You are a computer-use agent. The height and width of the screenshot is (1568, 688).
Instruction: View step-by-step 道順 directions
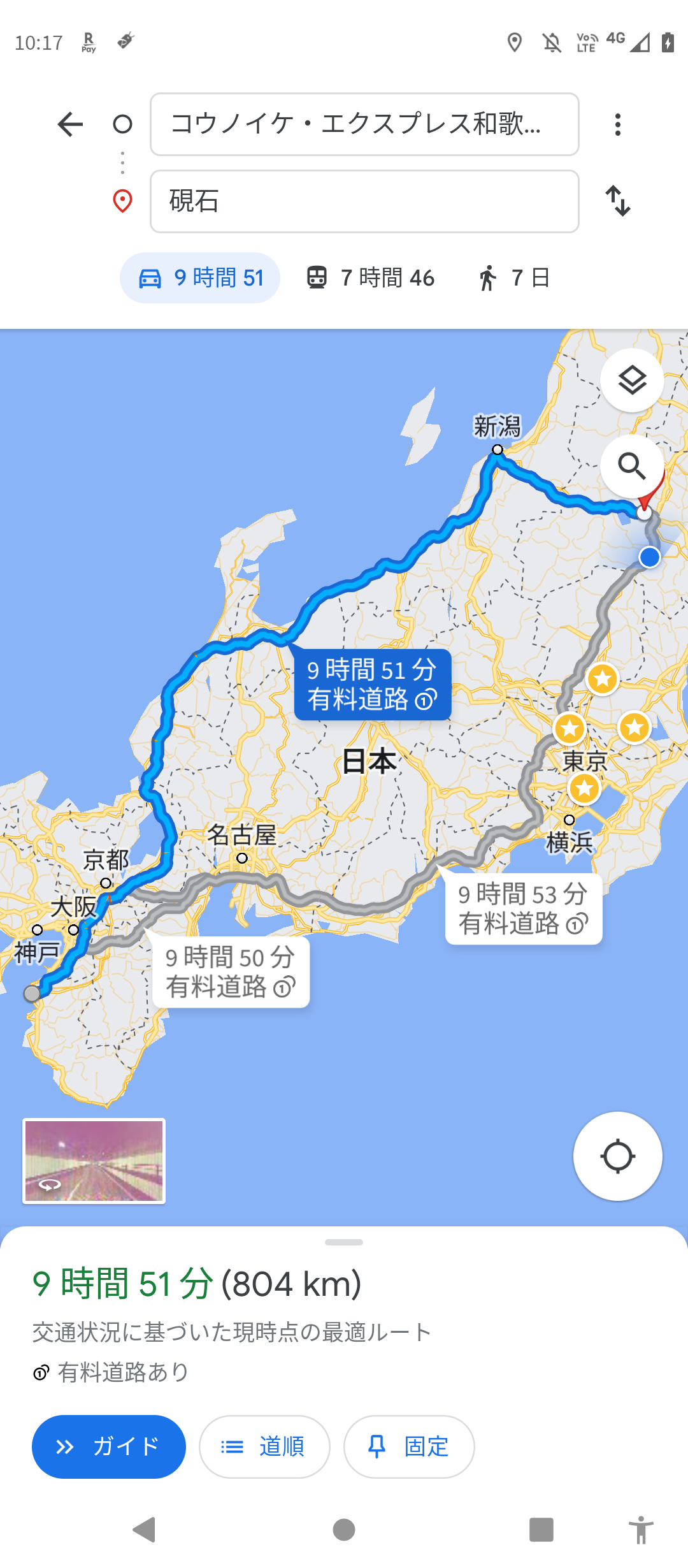pos(264,1446)
